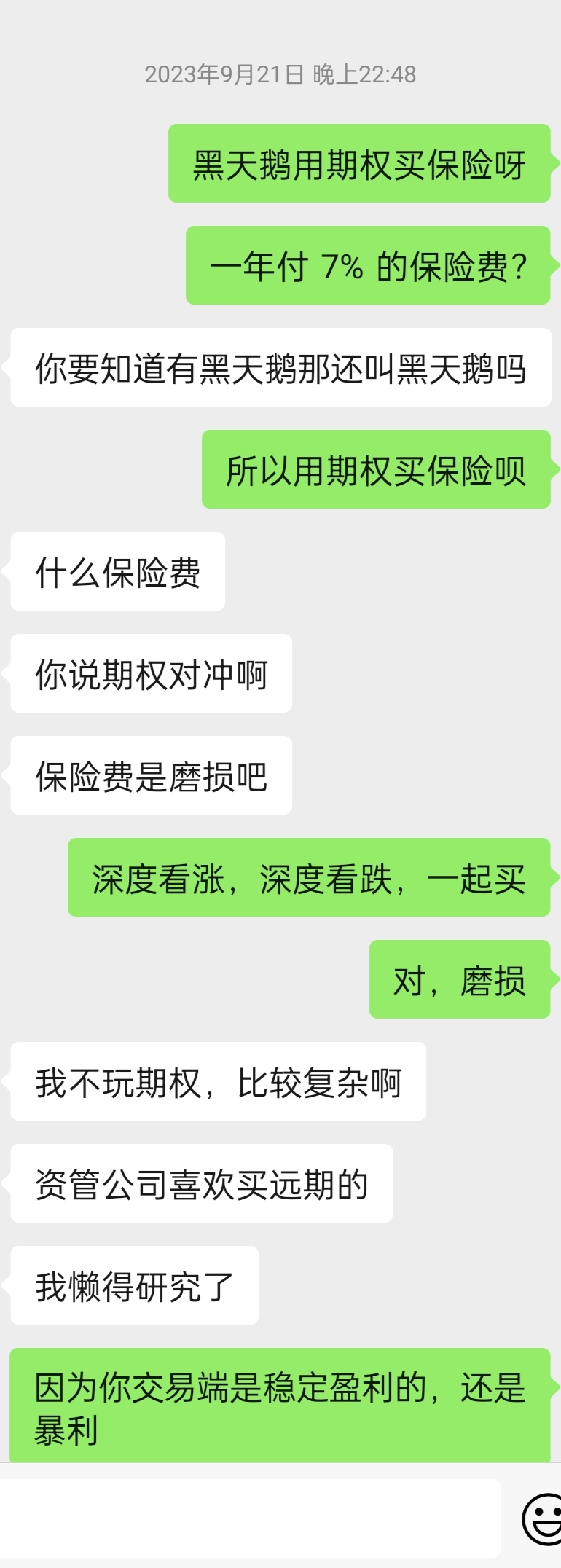Open the emoji picker
Viewport: 561px width, 1568px height.
pyautogui.click(x=543, y=1518)
